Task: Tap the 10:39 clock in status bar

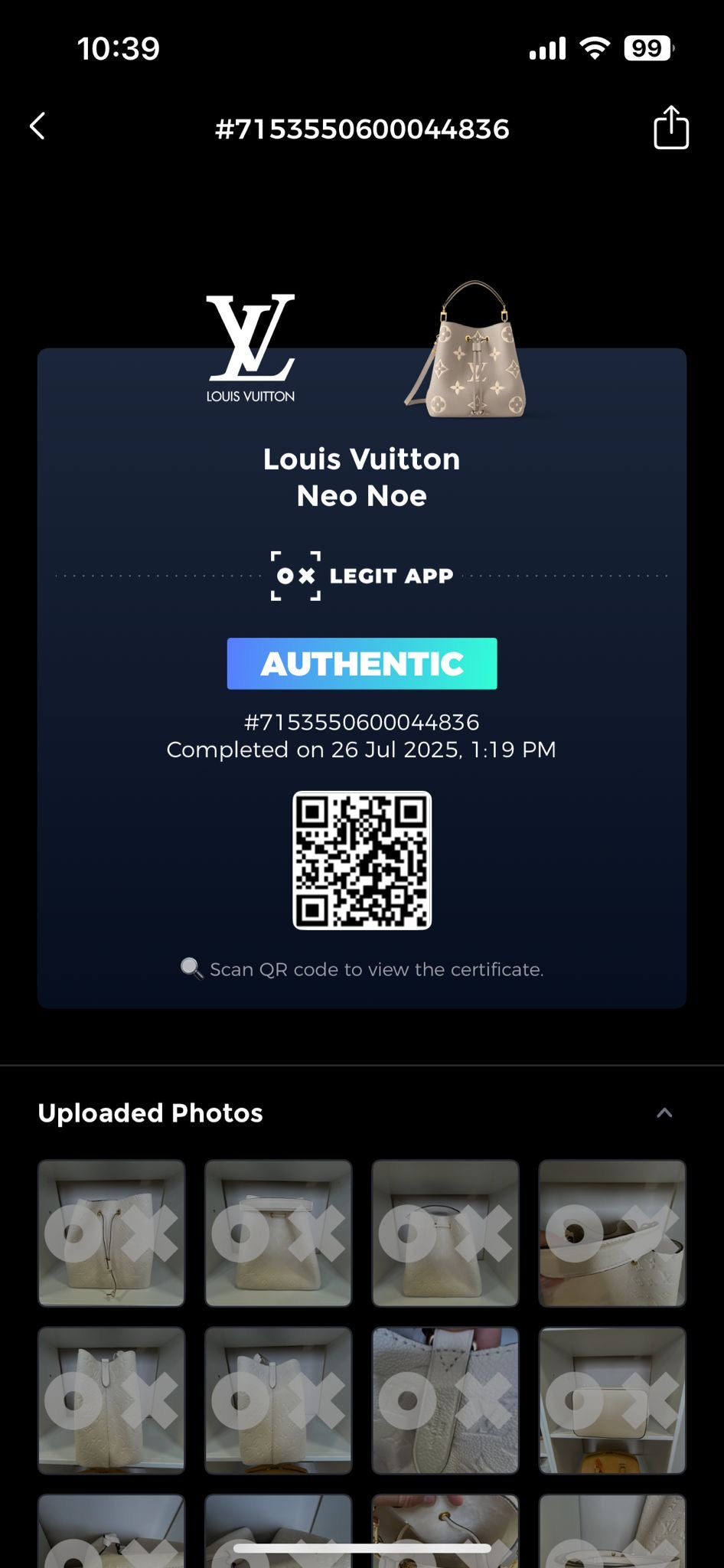Action: click(117, 47)
